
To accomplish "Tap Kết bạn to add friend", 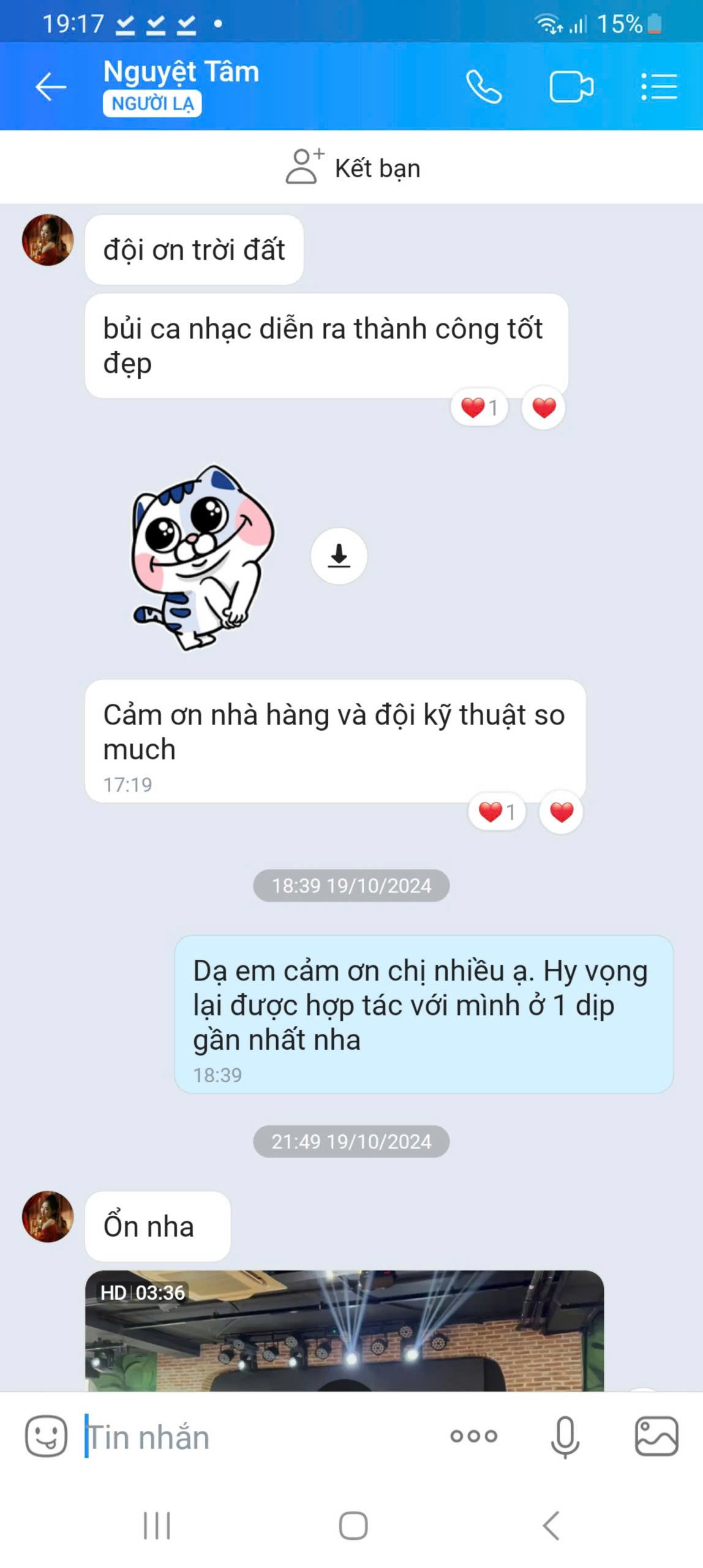I will (353, 168).
